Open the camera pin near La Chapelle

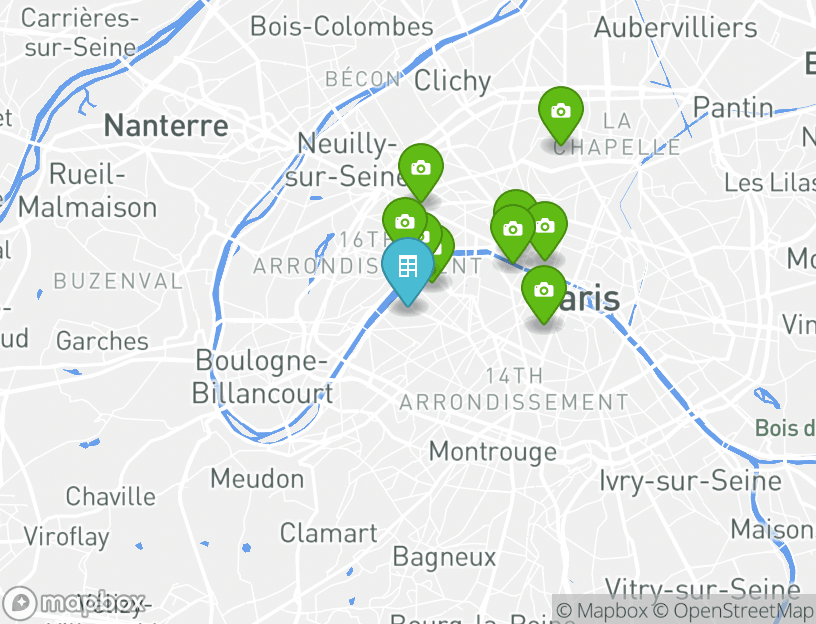click(561, 111)
